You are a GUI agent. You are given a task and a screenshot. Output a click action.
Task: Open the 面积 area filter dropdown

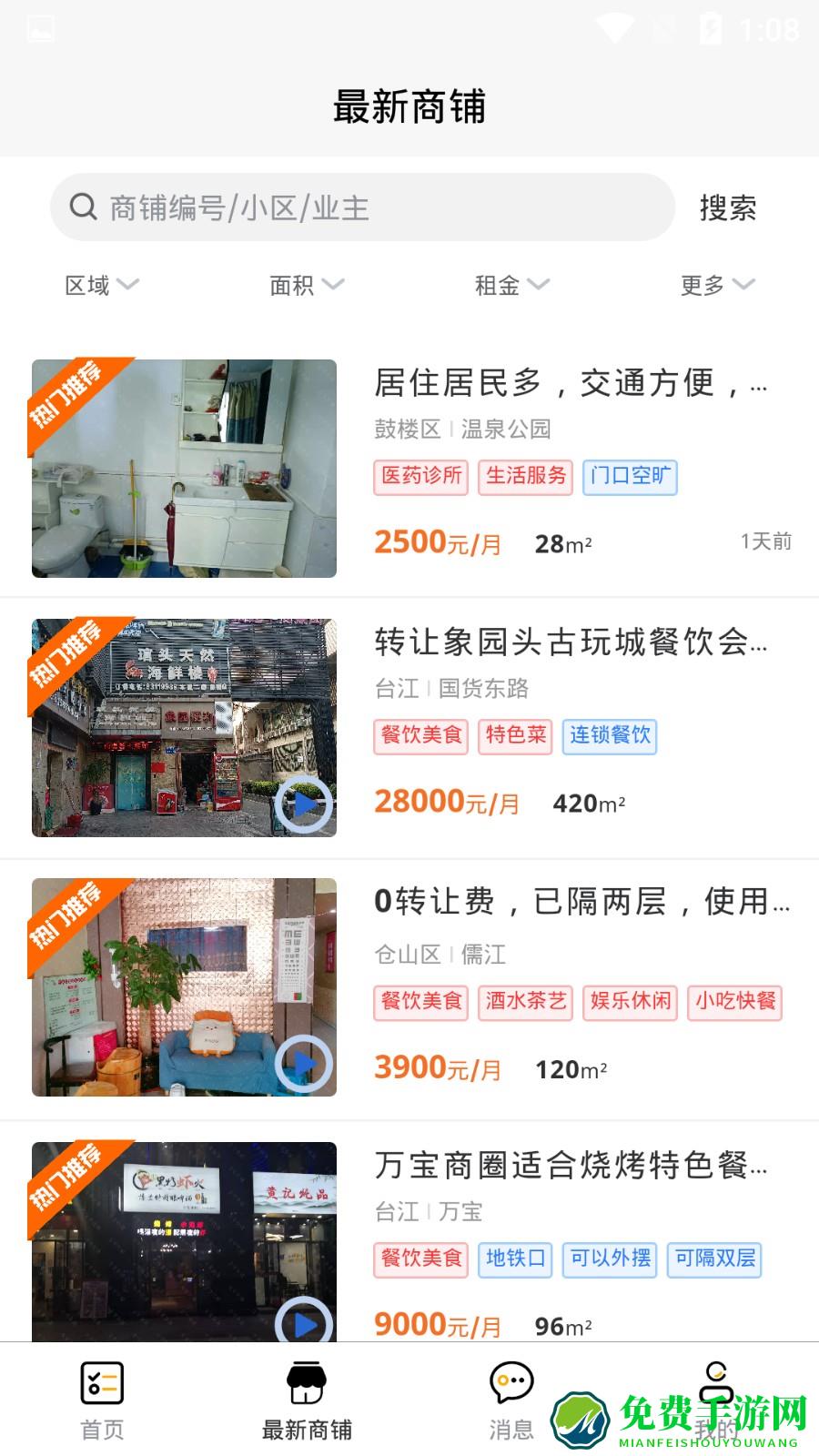304,285
